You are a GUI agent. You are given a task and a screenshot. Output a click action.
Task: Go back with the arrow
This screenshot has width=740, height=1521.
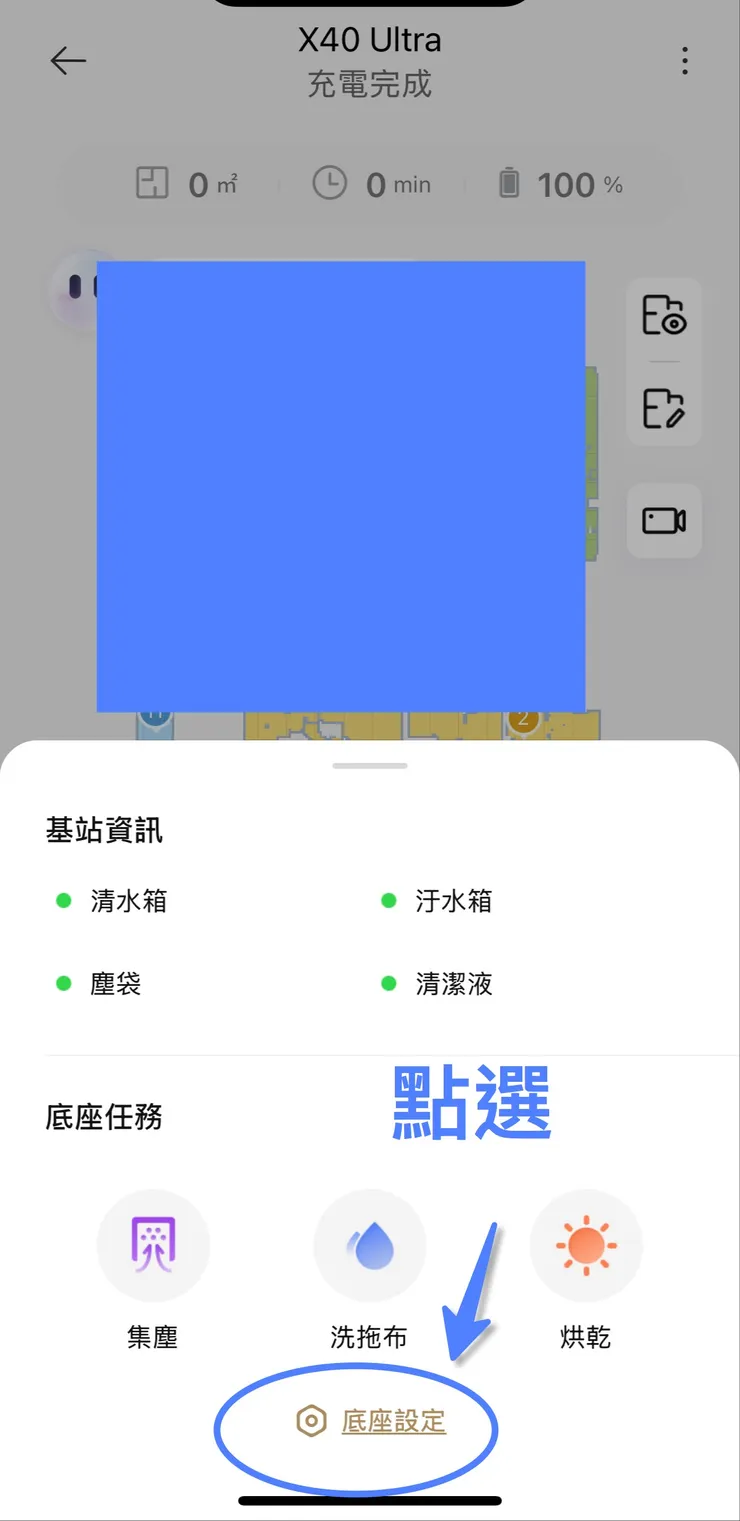66,61
